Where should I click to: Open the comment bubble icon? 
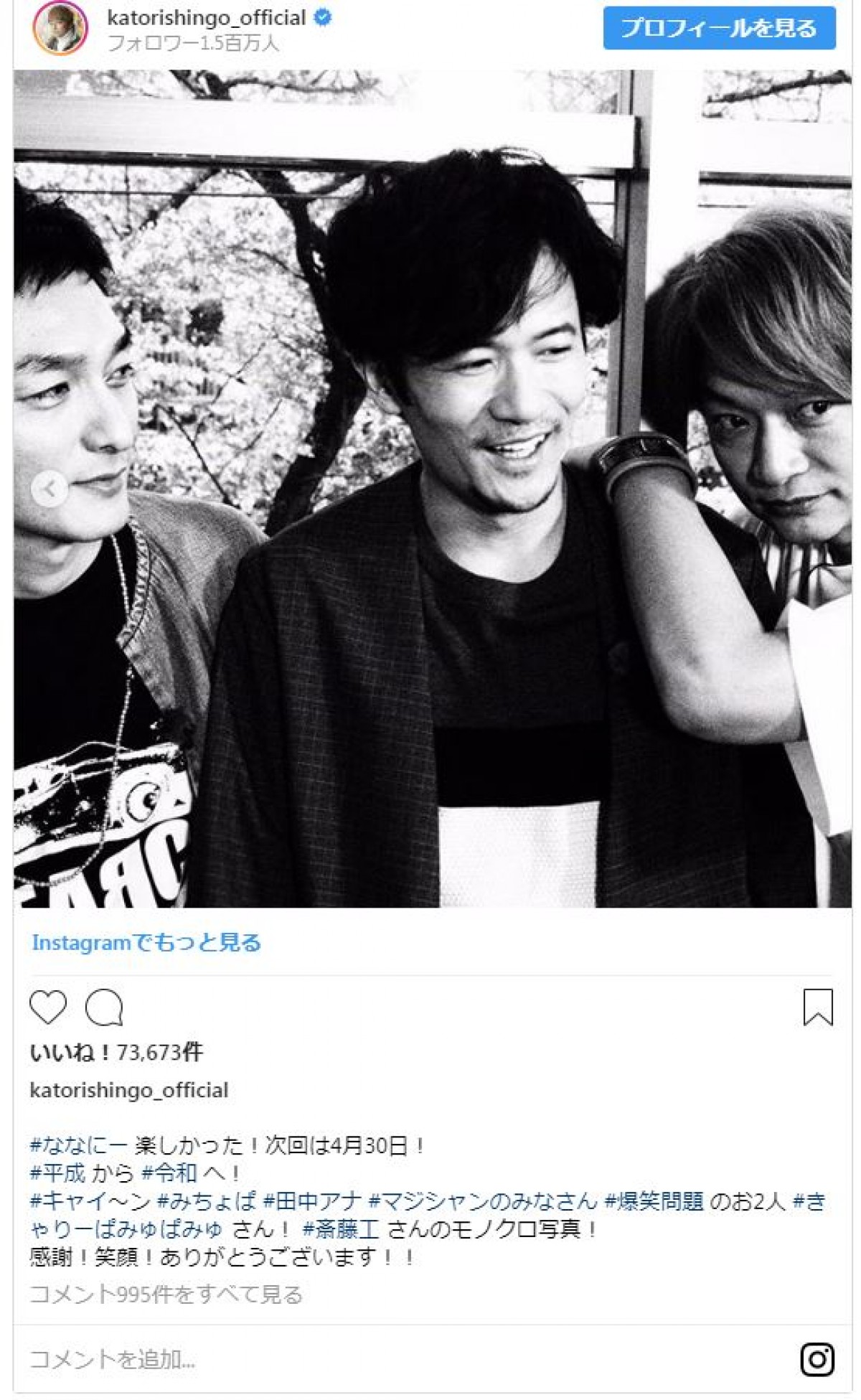click(x=104, y=1007)
